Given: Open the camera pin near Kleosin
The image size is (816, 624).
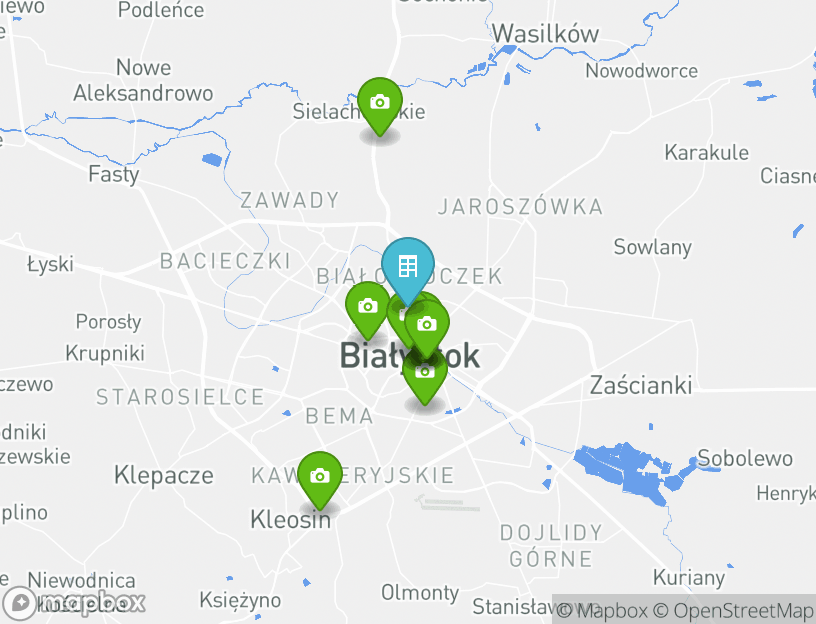Looking at the screenshot, I should tap(319, 476).
